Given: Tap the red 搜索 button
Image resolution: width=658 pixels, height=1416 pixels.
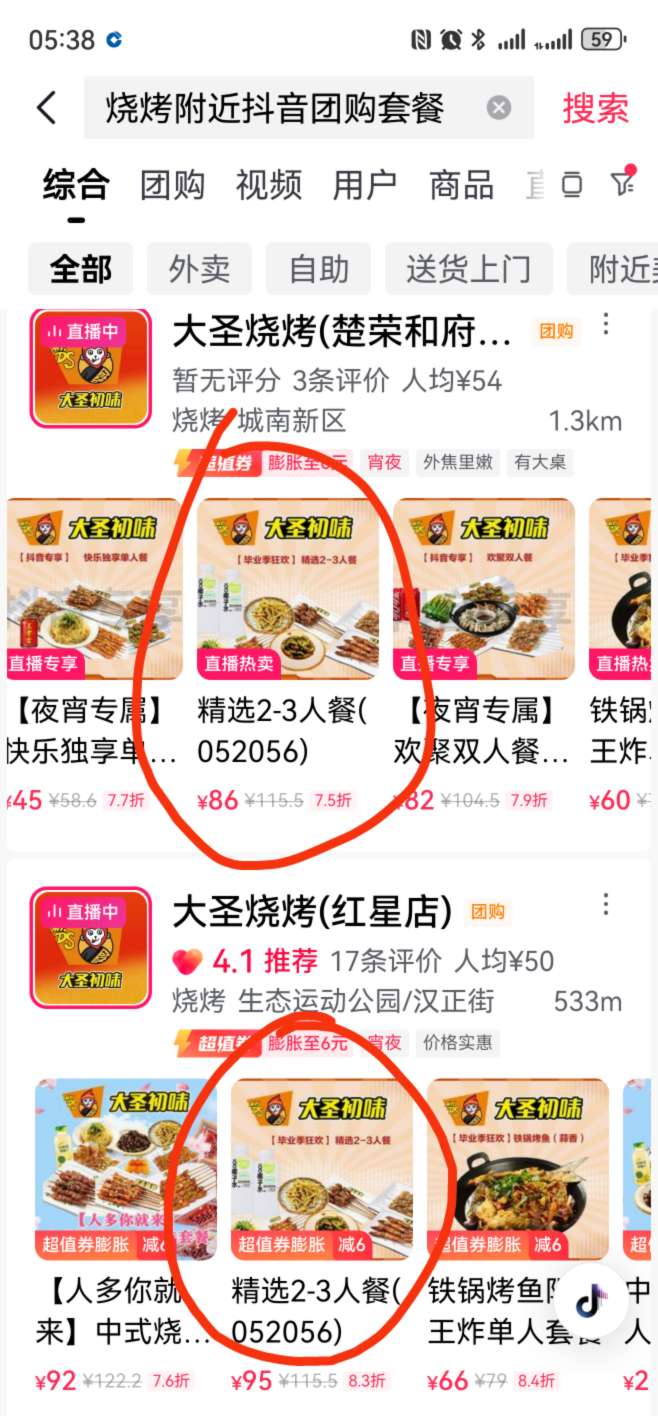Looking at the screenshot, I should point(595,108).
